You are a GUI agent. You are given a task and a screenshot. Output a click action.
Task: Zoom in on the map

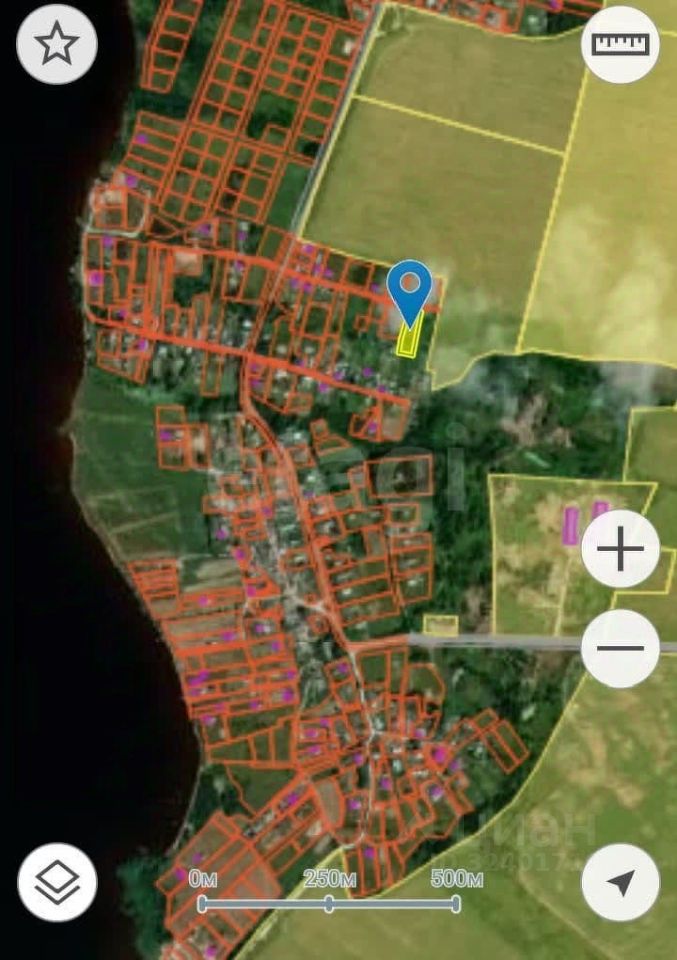620,550
